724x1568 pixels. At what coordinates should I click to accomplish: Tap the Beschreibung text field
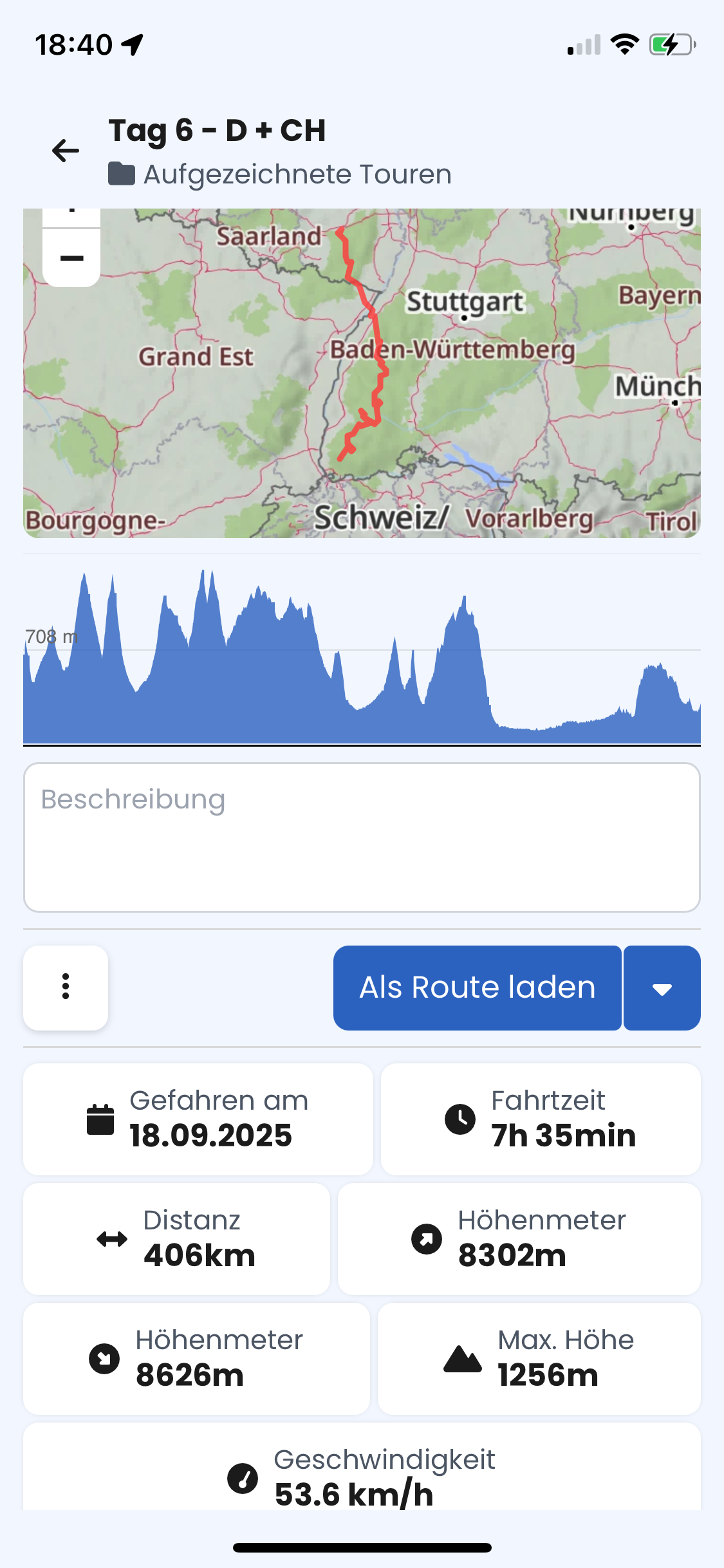[362, 837]
